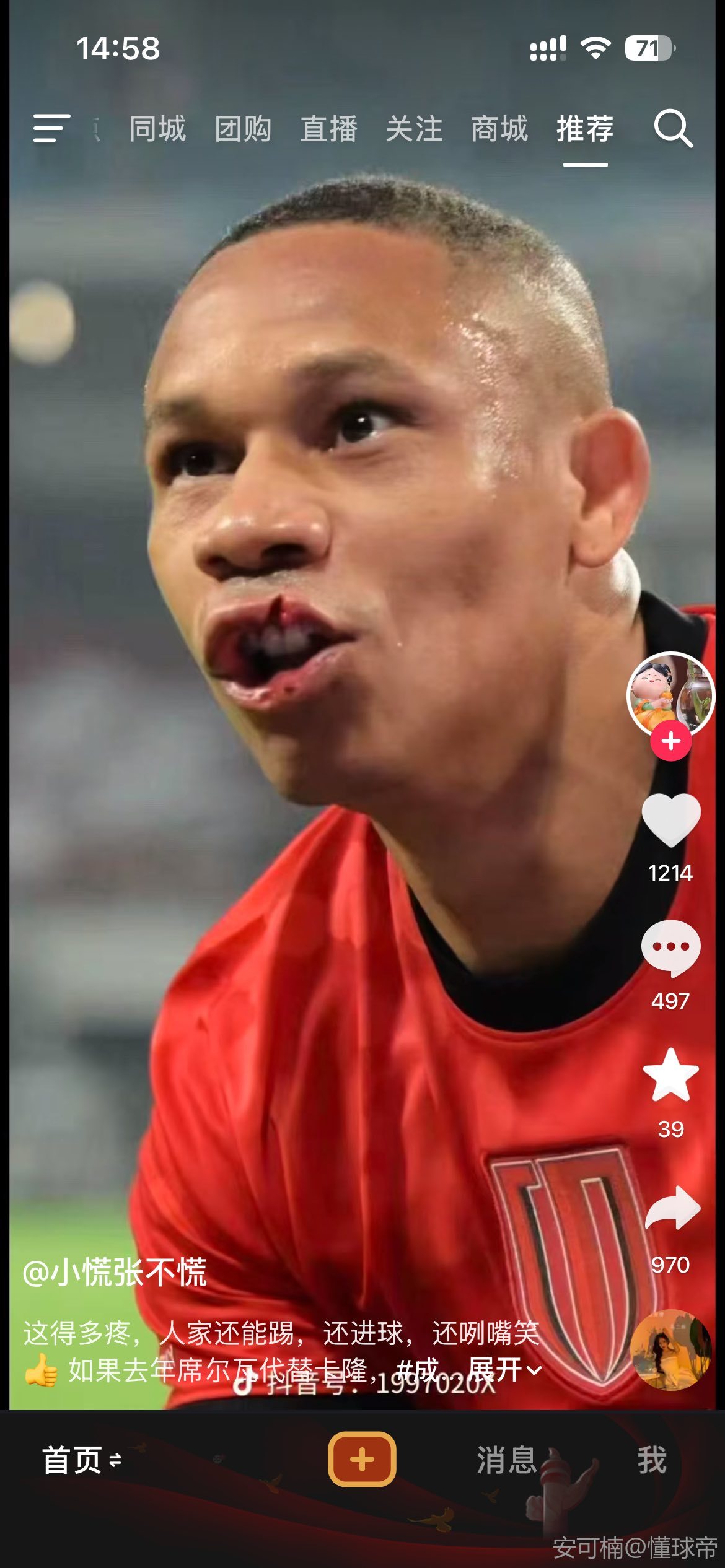
Task: Switch to the 团购 tab
Action: 243,129
